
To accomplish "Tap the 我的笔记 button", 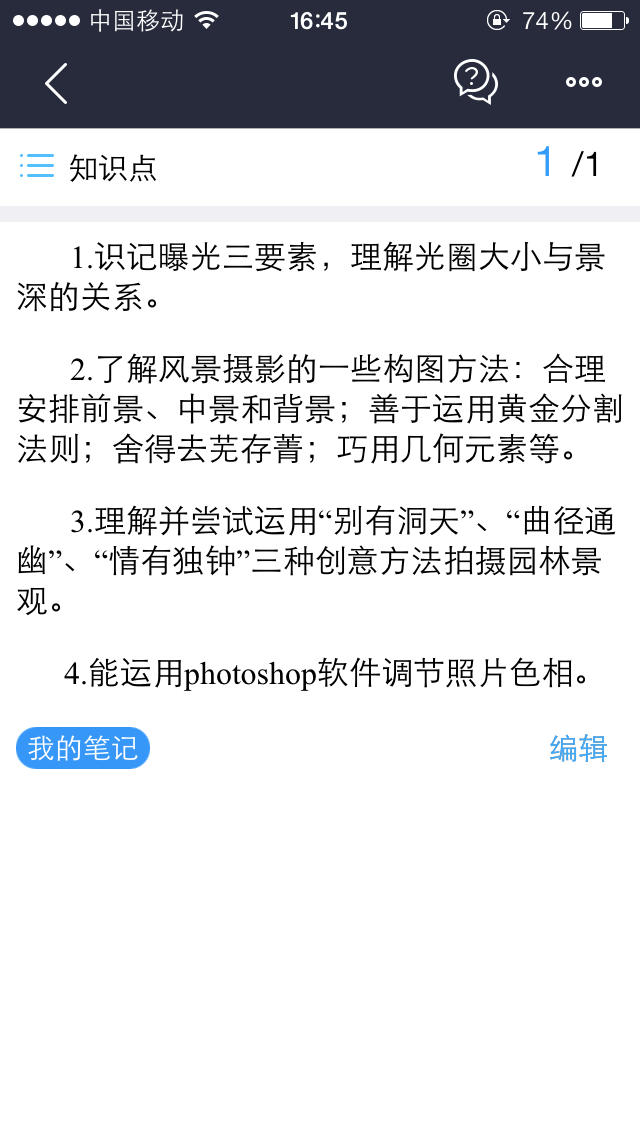I will (x=83, y=748).
